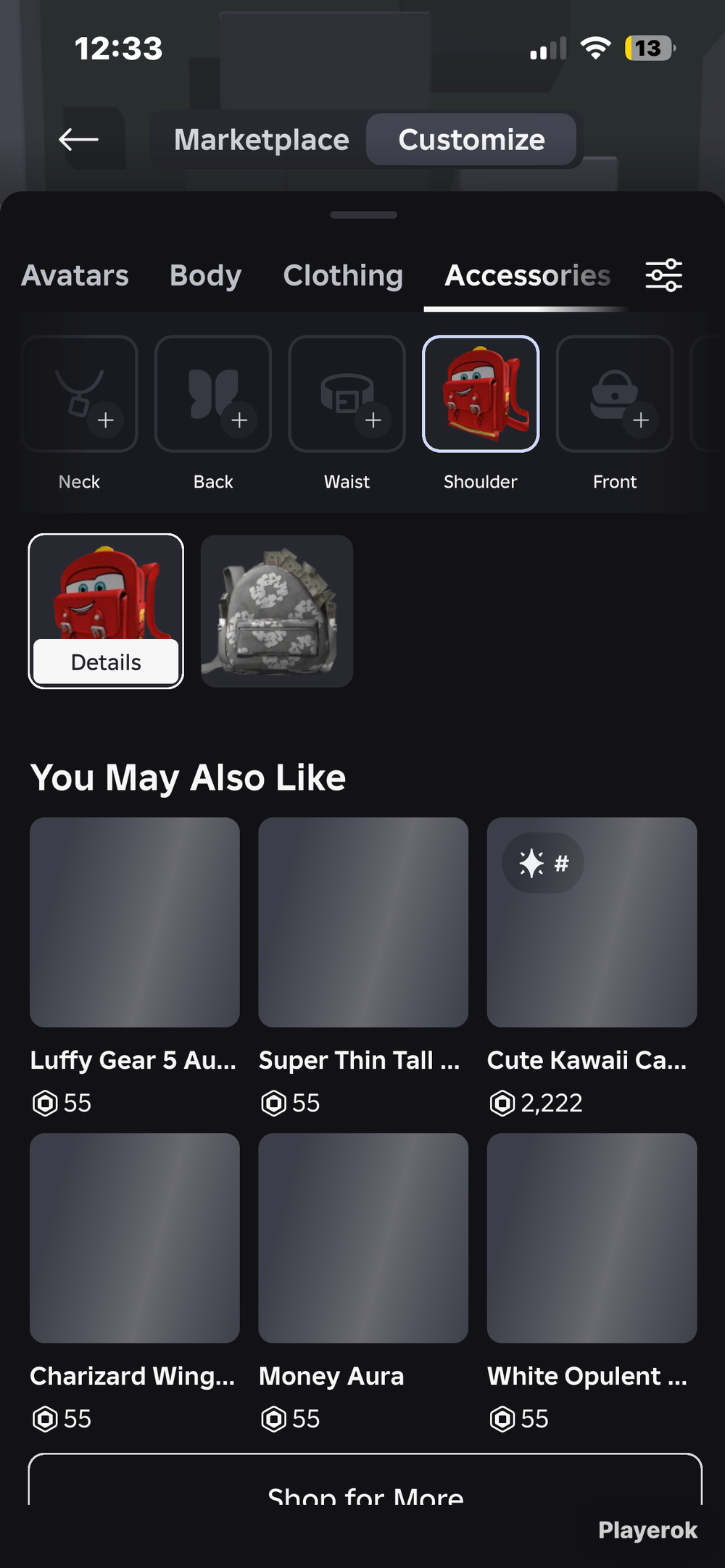
Task: Tap the Shop for More button
Action: pos(365,1482)
